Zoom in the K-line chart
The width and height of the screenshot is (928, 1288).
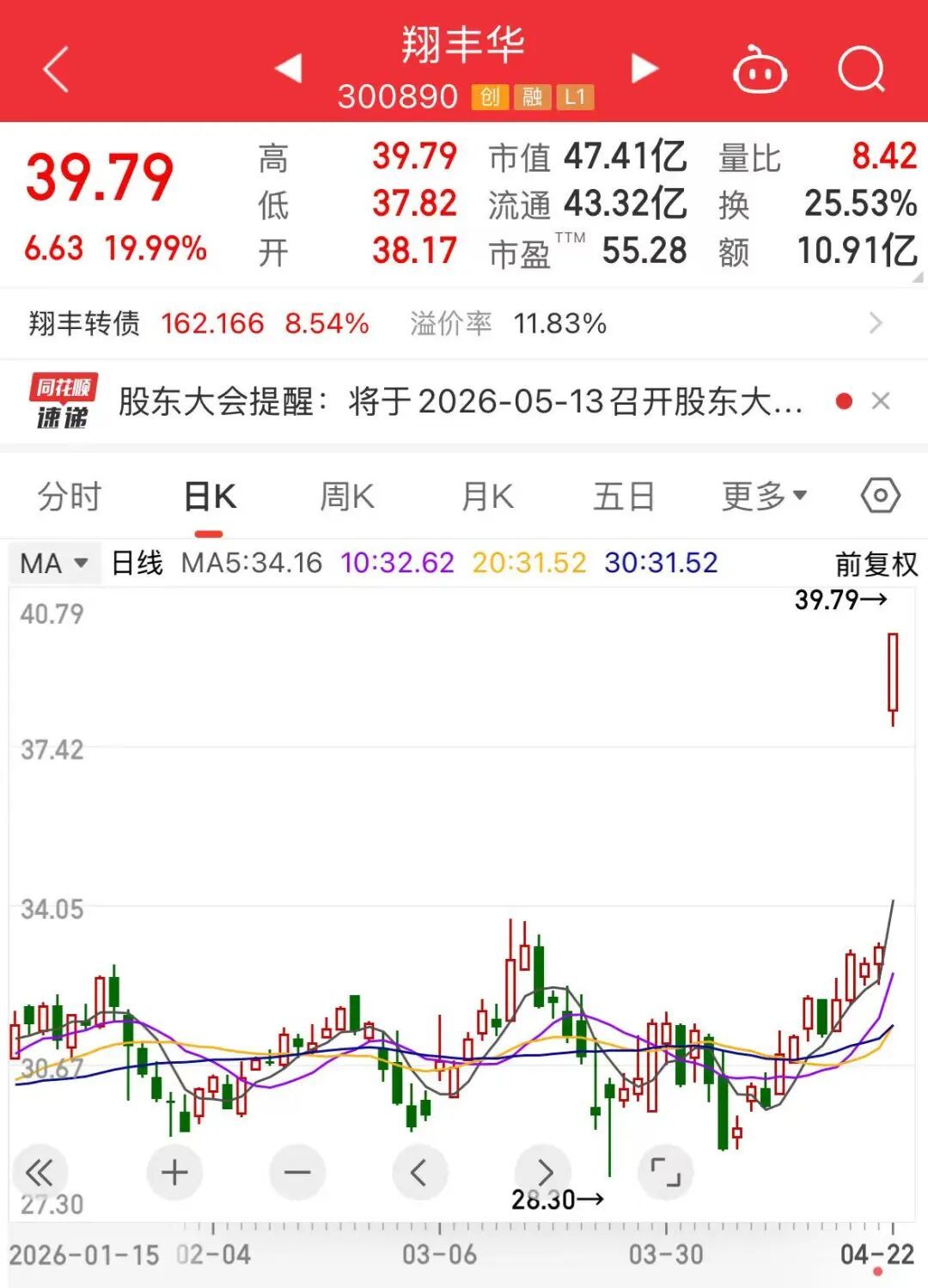[174, 1172]
